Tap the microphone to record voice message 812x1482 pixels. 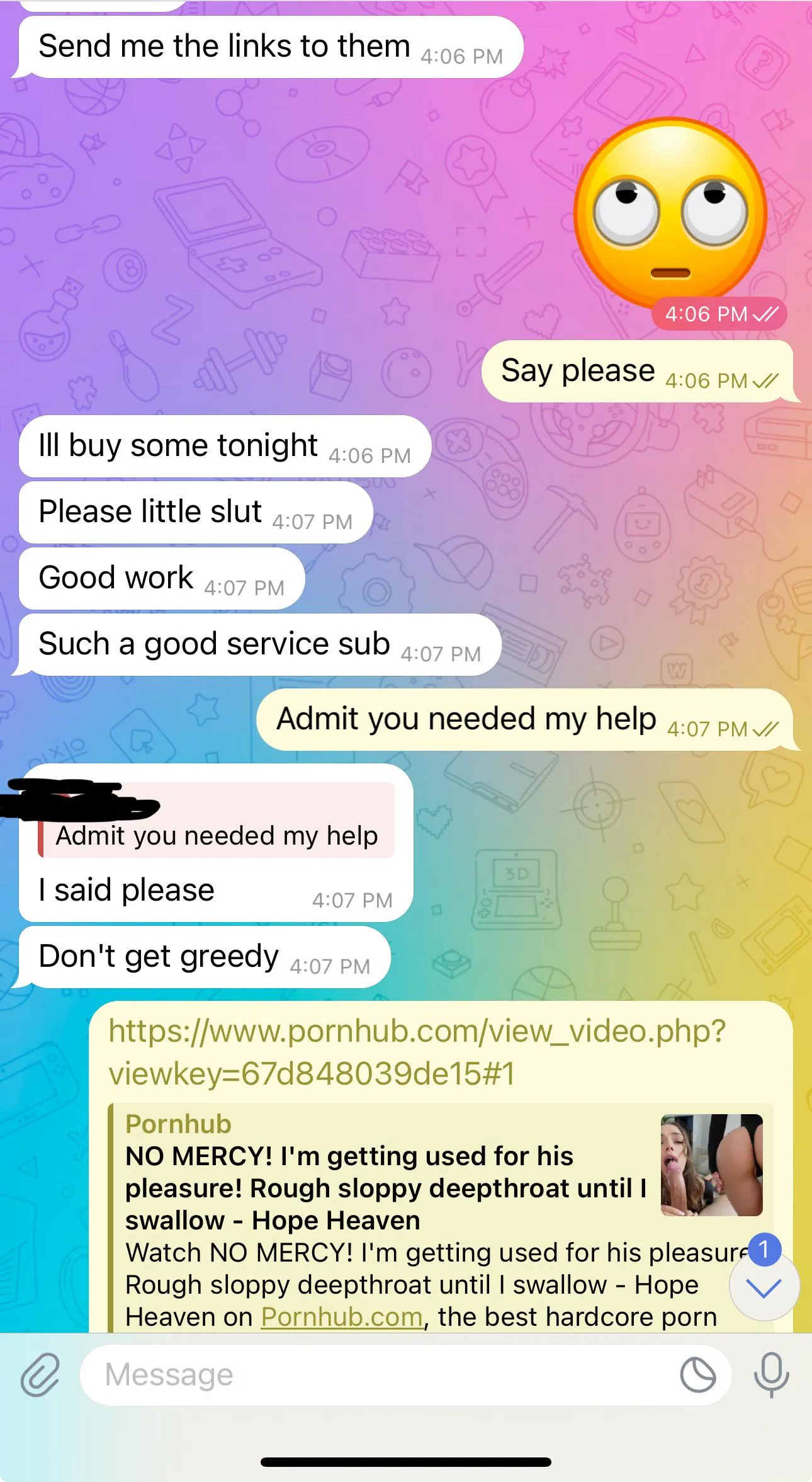(x=771, y=1374)
